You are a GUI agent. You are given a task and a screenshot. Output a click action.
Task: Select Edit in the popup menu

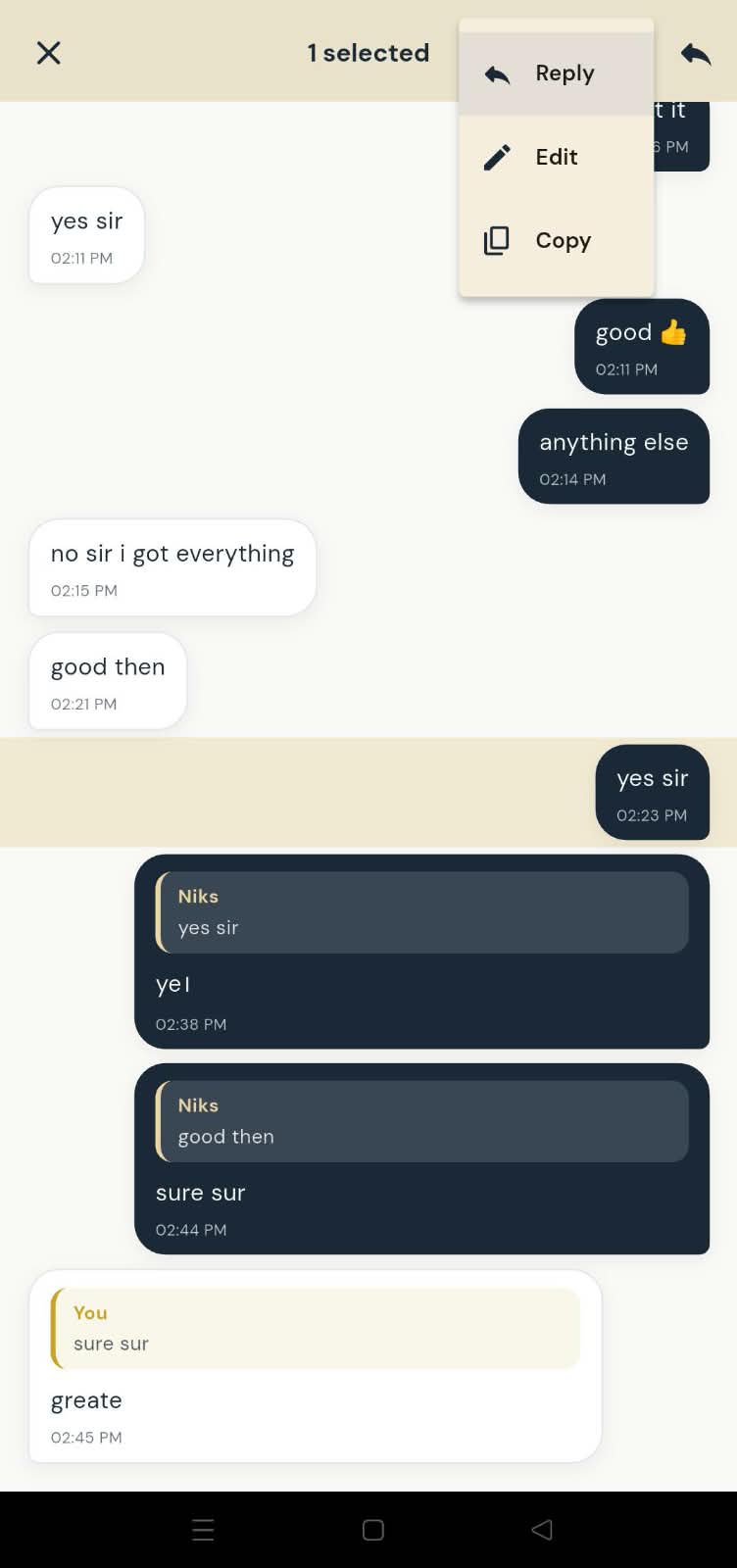[x=556, y=157]
